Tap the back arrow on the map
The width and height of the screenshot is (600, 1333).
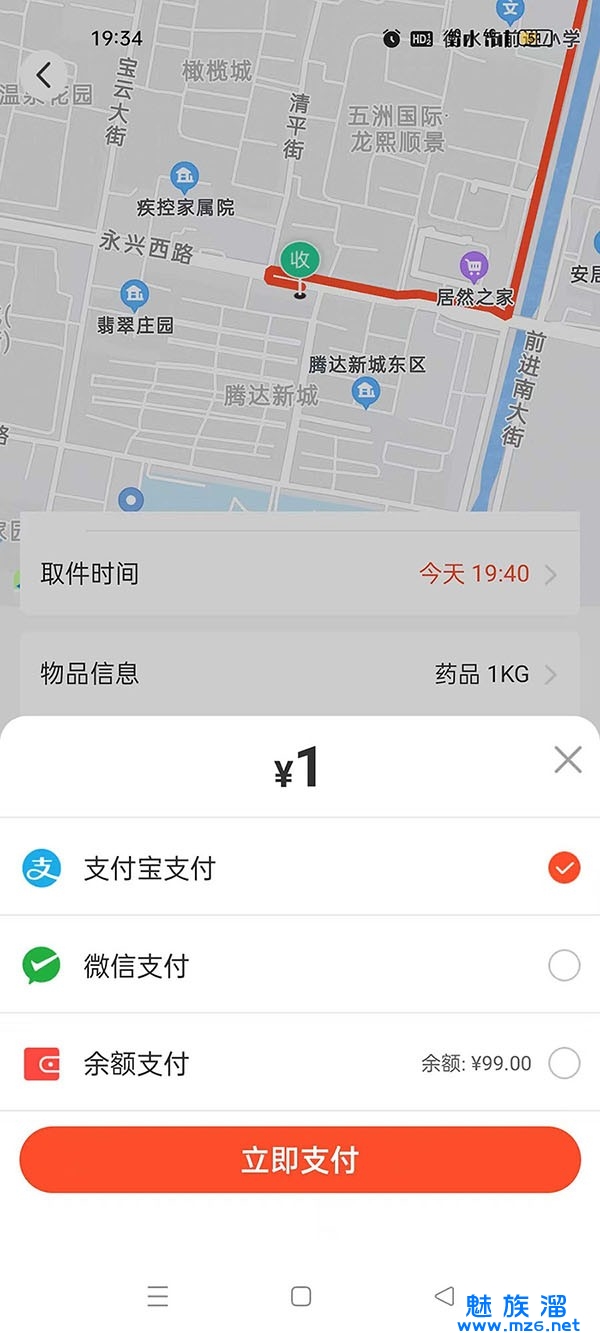click(43, 75)
